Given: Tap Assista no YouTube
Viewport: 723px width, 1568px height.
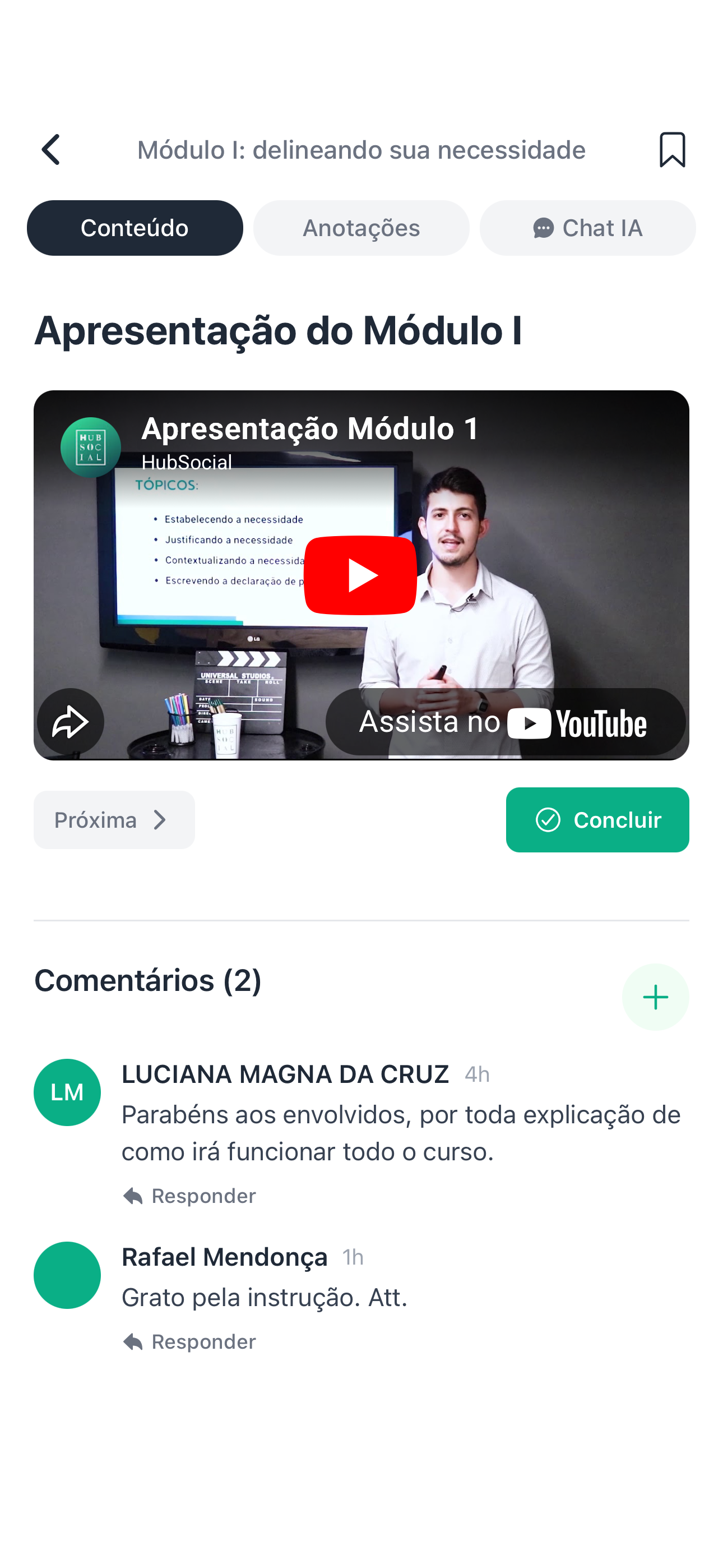Looking at the screenshot, I should point(505,722).
